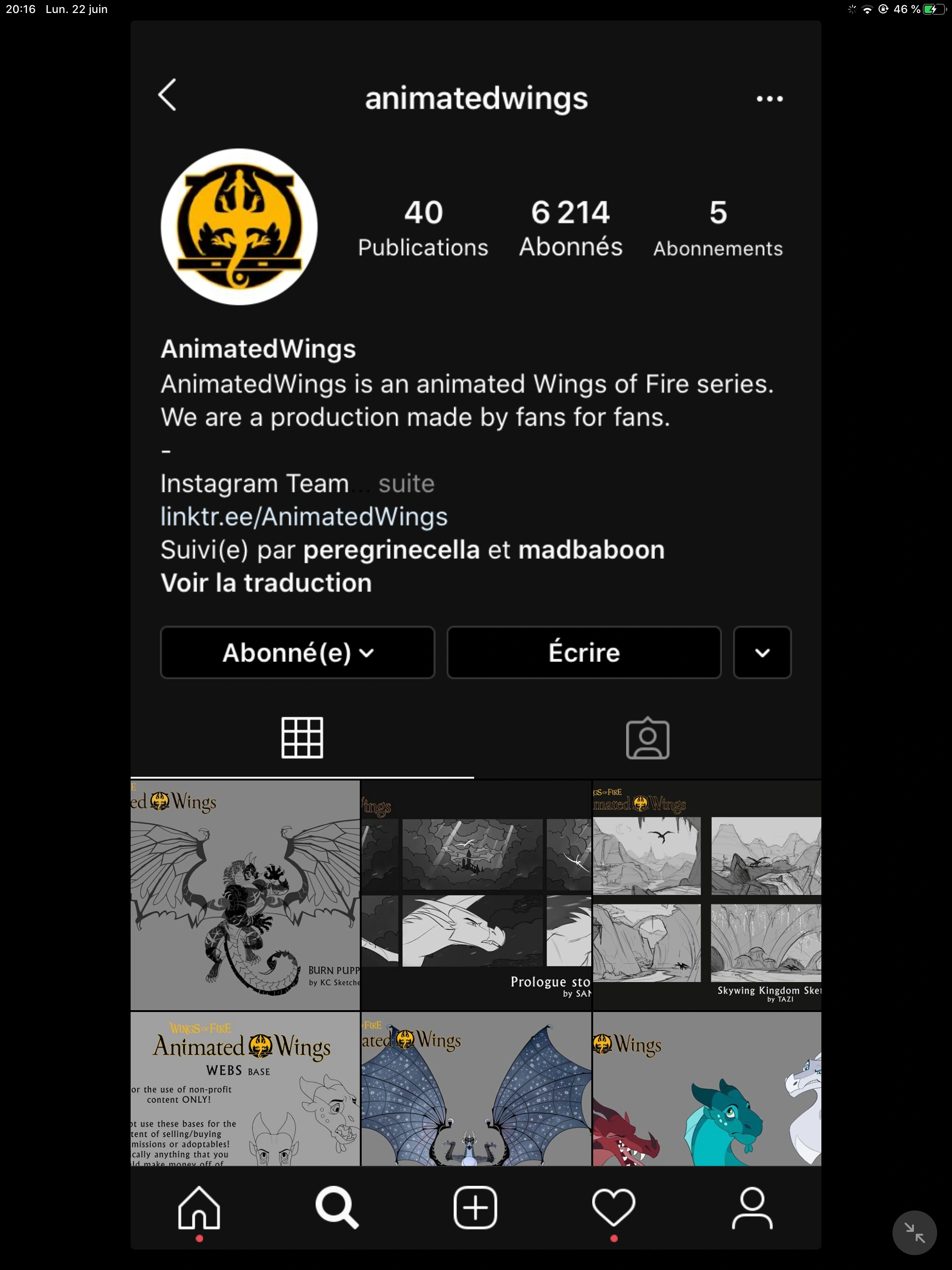Tap Écrire to message the account

pyautogui.click(x=583, y=653)
